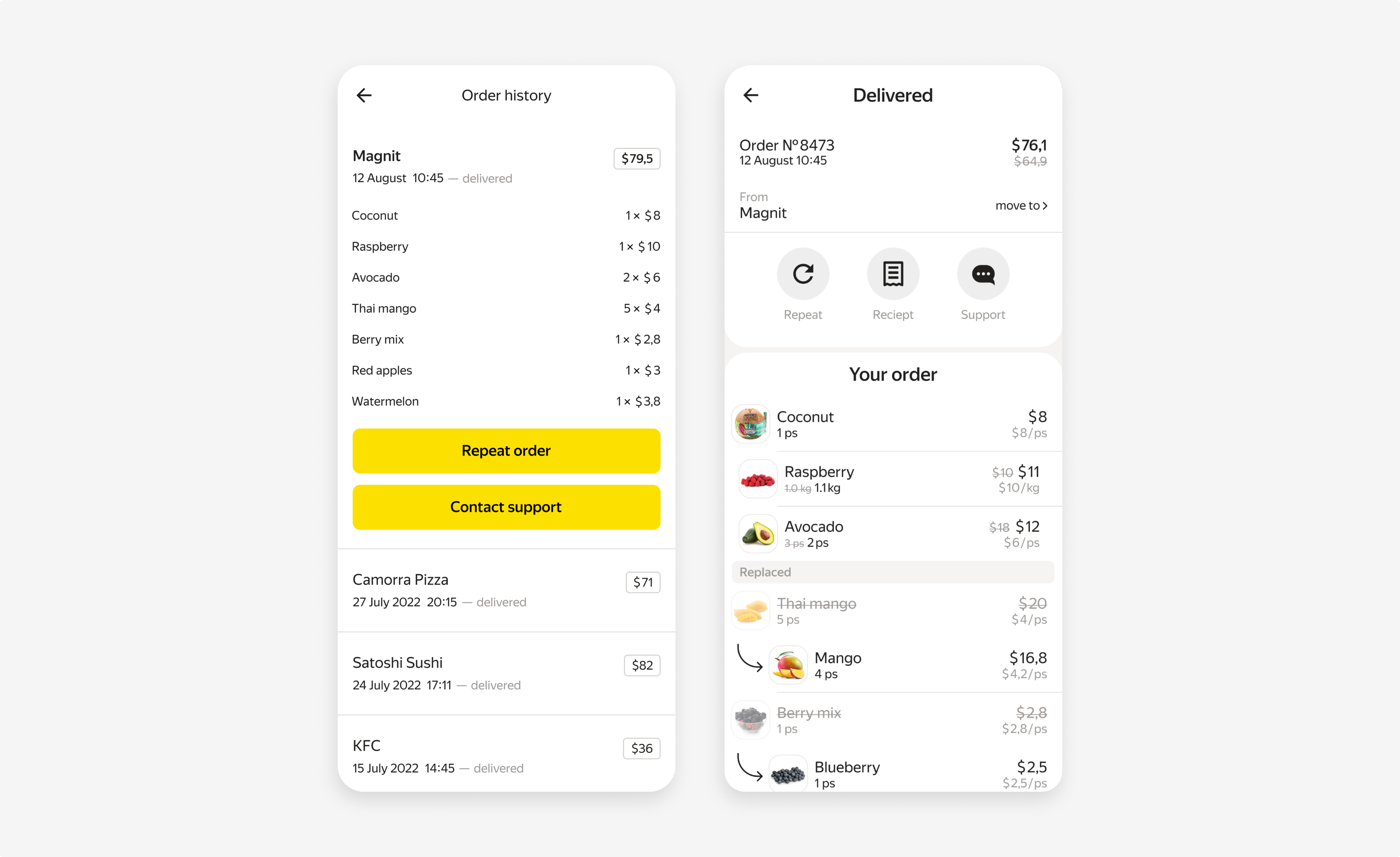Open the KFC order
The image size is (1400, 857).
tap(506, 756)
